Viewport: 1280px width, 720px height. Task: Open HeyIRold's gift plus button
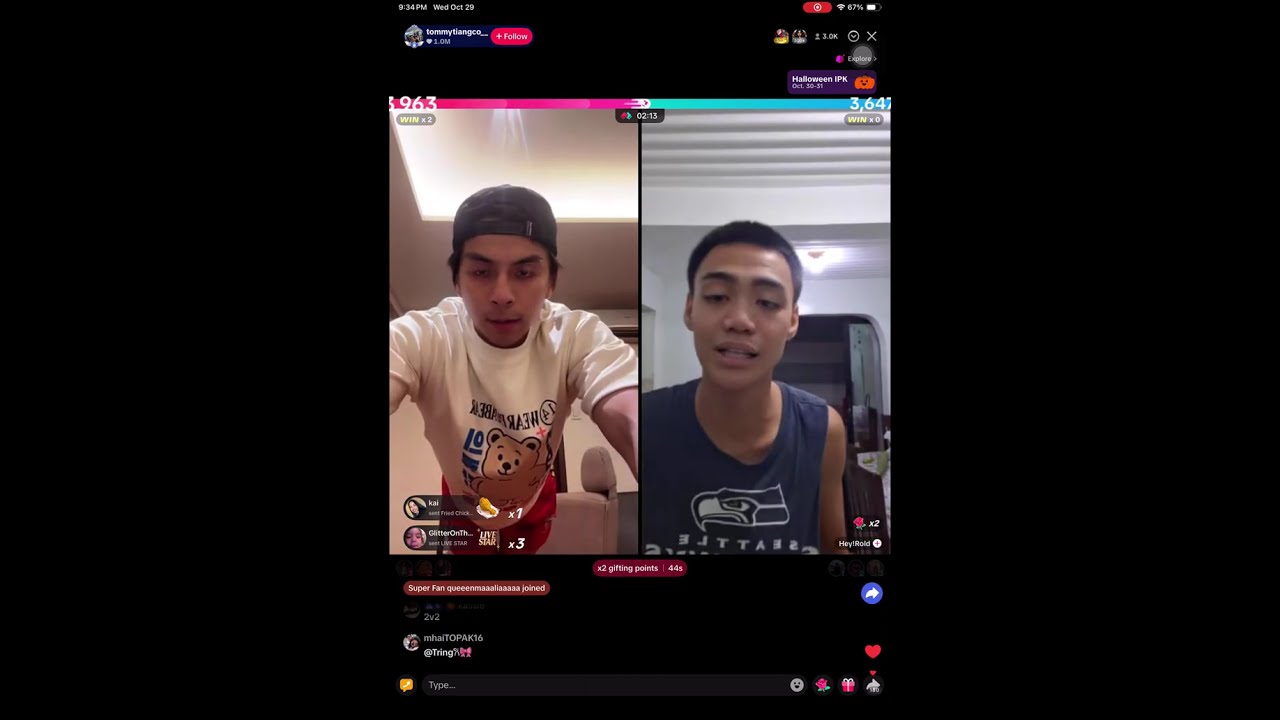[x=877, y=544]
